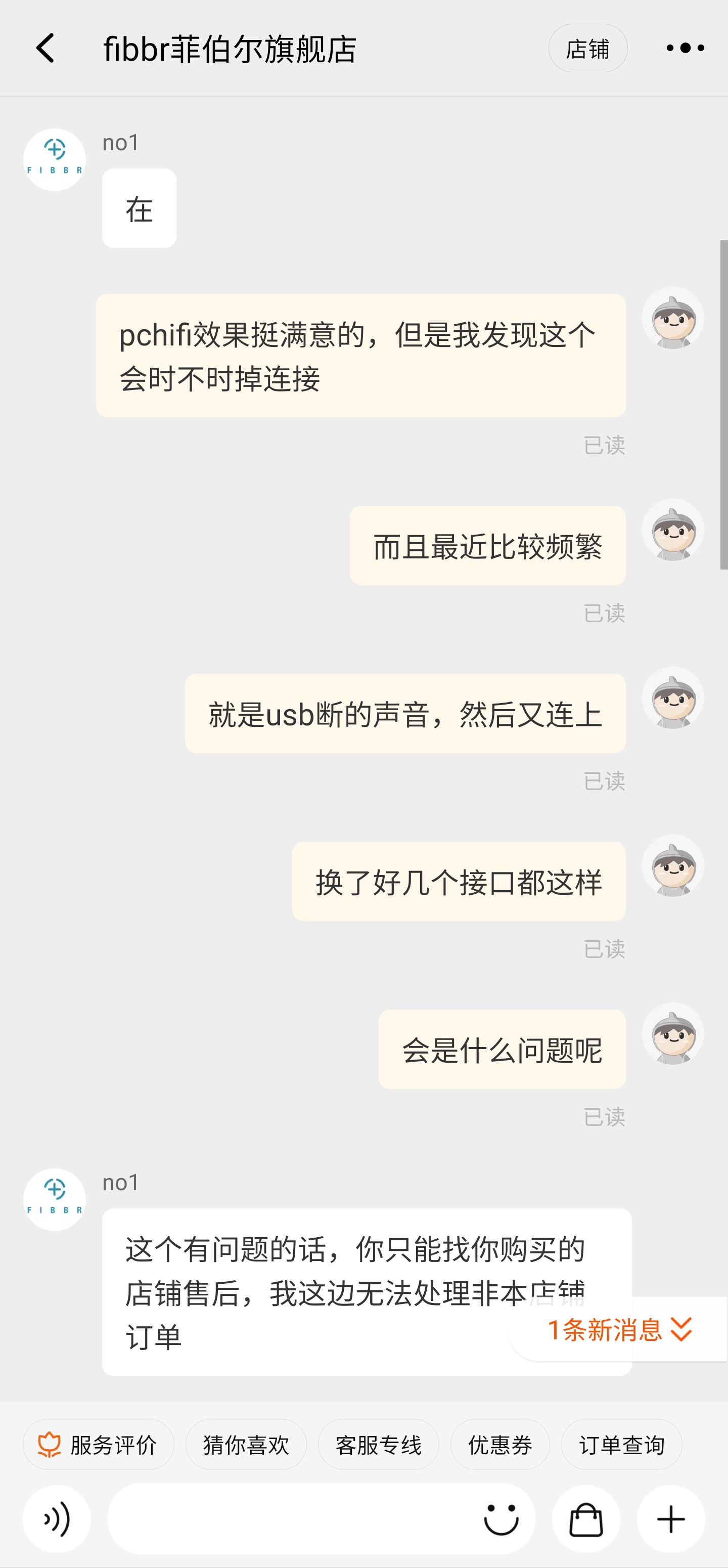Open the emoji picker
Viewport: 728px width, 1568px height.
click(500, 1519)
